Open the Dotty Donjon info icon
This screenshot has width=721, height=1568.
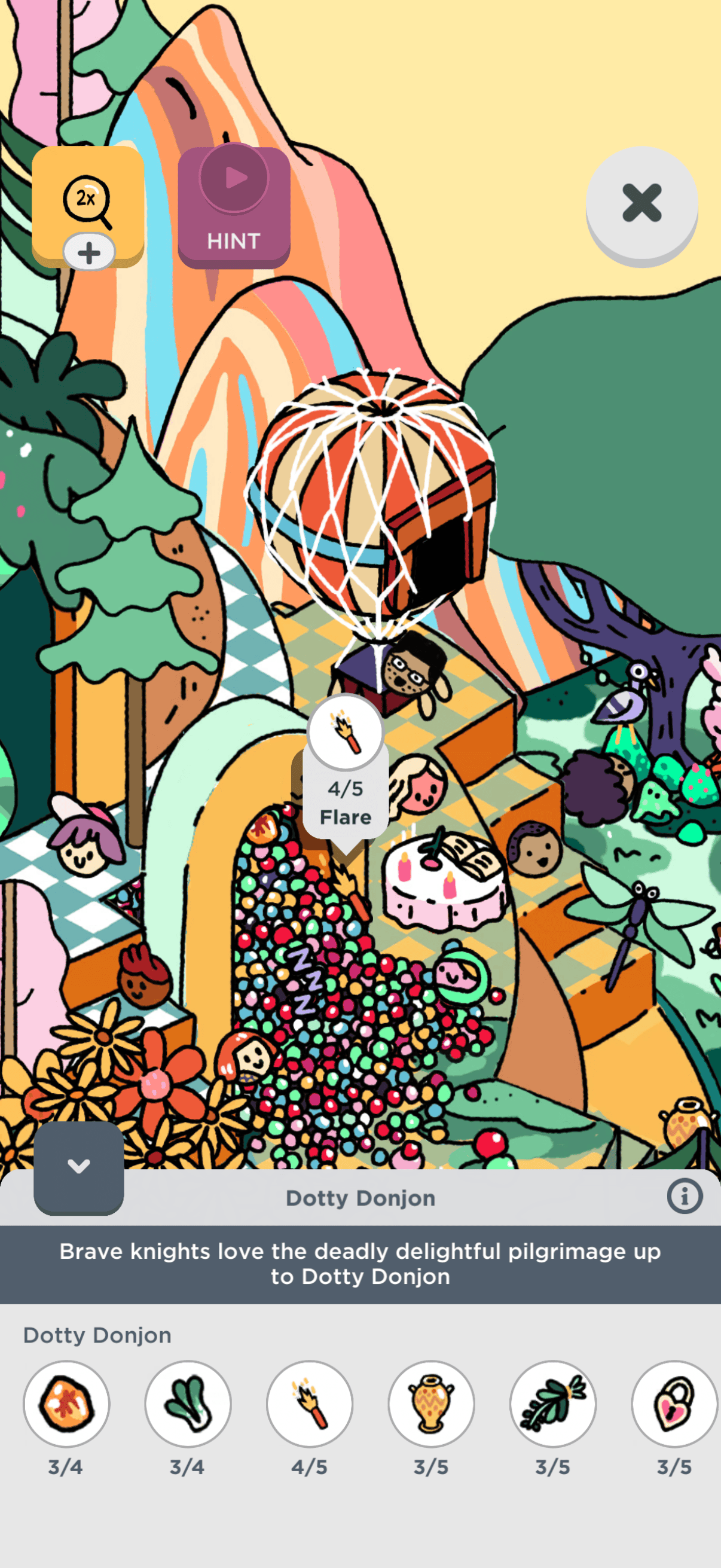coord(685,1196)
